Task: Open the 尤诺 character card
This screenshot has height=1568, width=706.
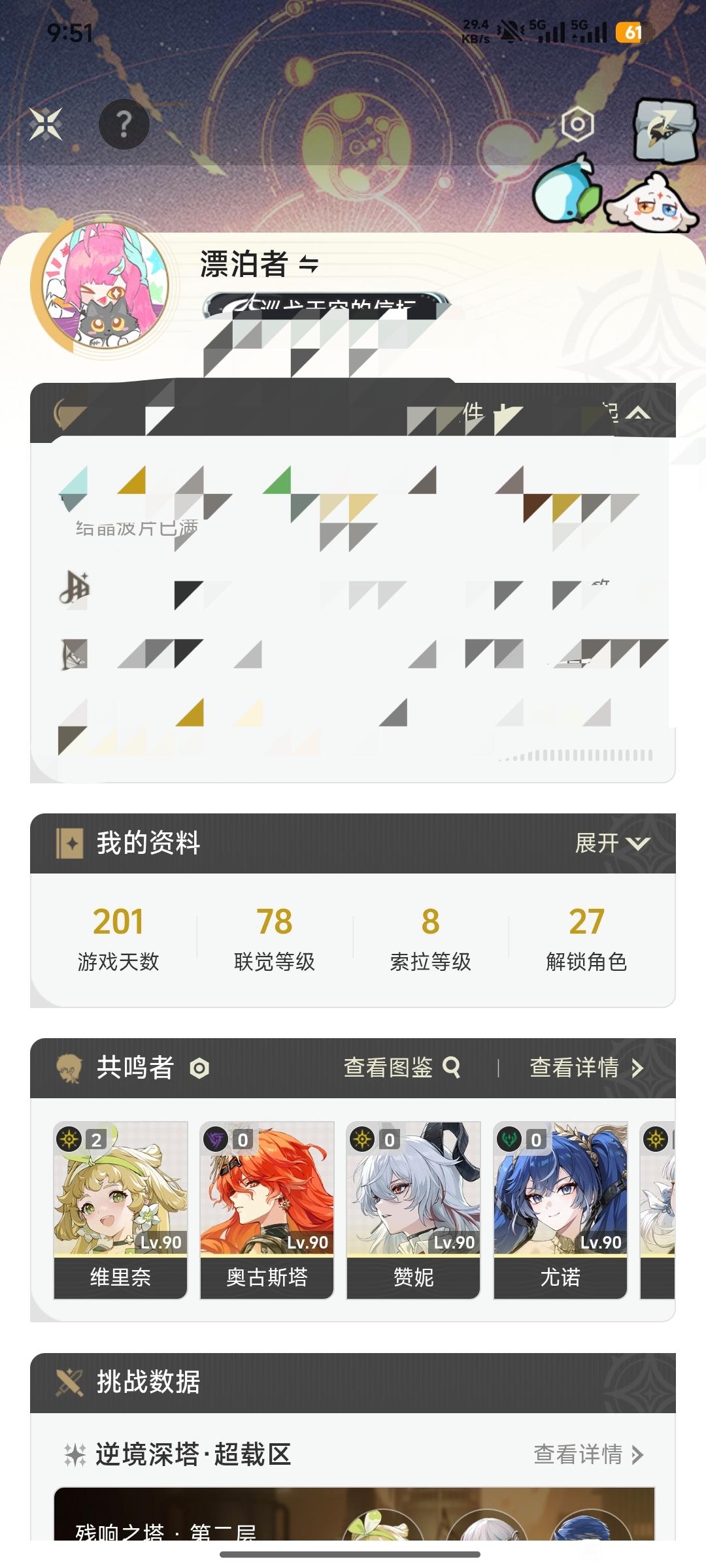Action: [x=560, y=1211]
